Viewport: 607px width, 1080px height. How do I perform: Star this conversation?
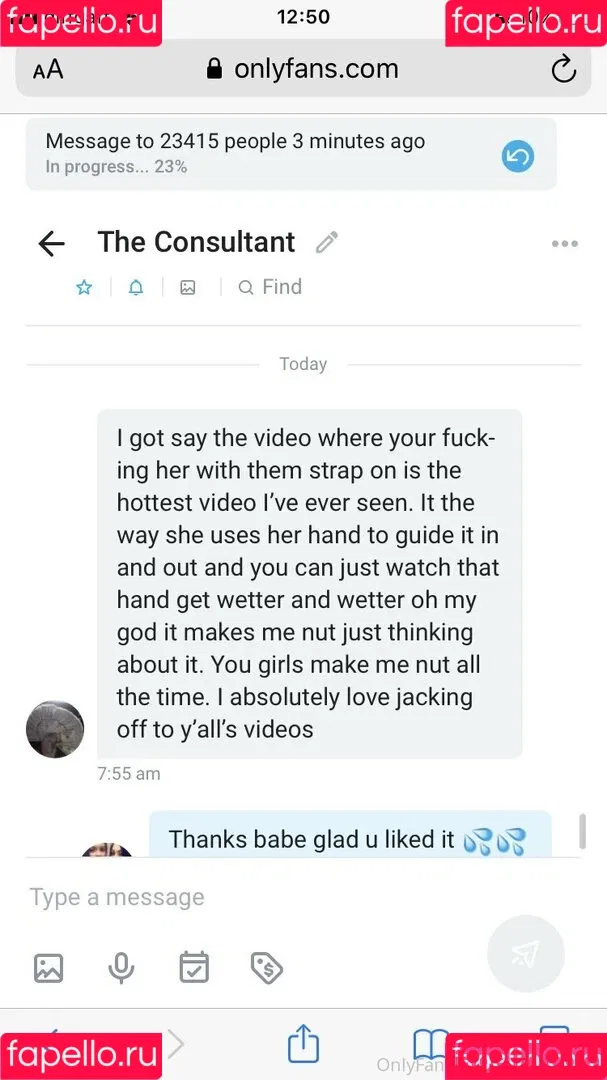pyautogui.click(x=85, y=288)
